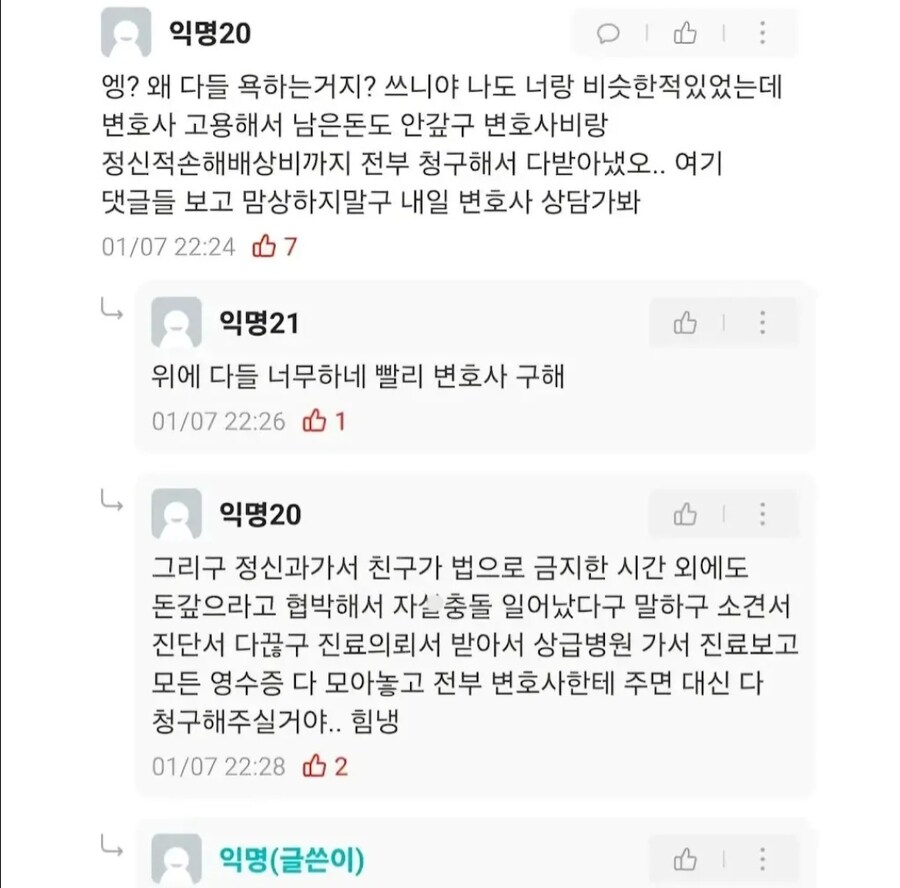The image size is (900, 888).
Task: Open overflow menu on top 익명20 comment
Action: coord(762,33)
